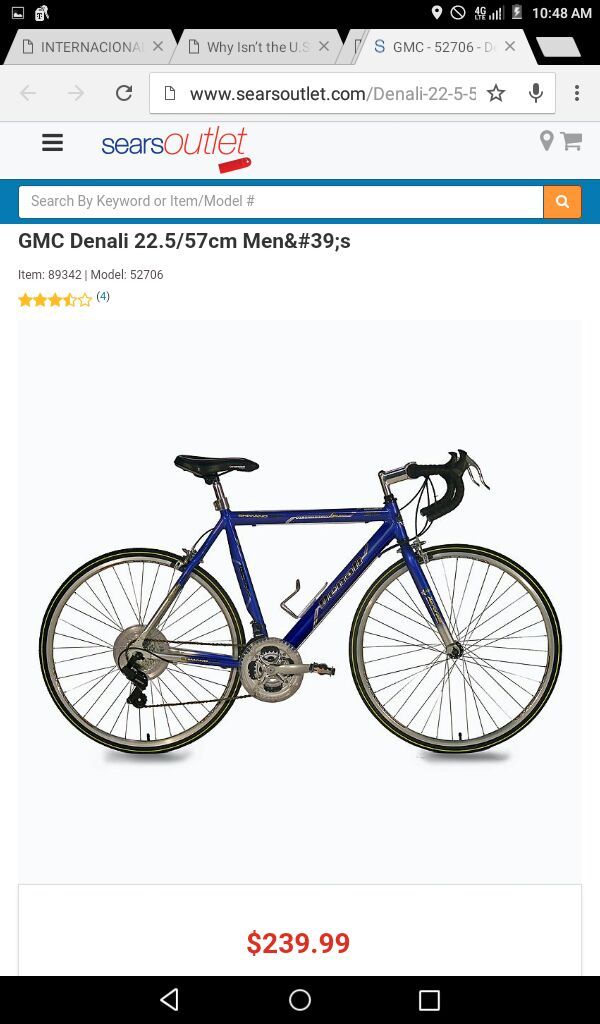Screen dimensions: 600x1024
Task: Edit the searsoutlet.com address bar
Action: [x=333, y=93]
